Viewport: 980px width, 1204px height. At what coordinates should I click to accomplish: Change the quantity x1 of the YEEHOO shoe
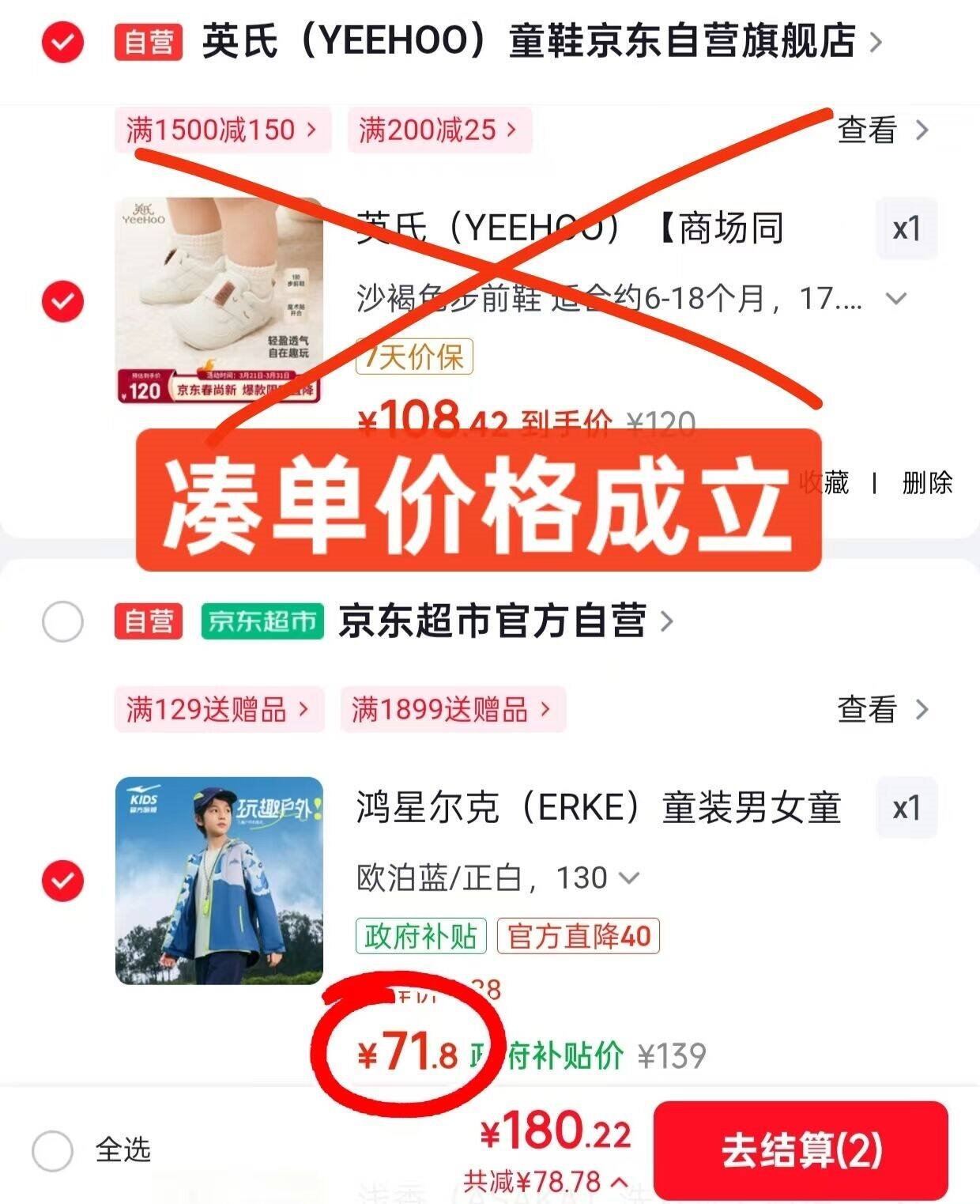[x=906, y=229]
